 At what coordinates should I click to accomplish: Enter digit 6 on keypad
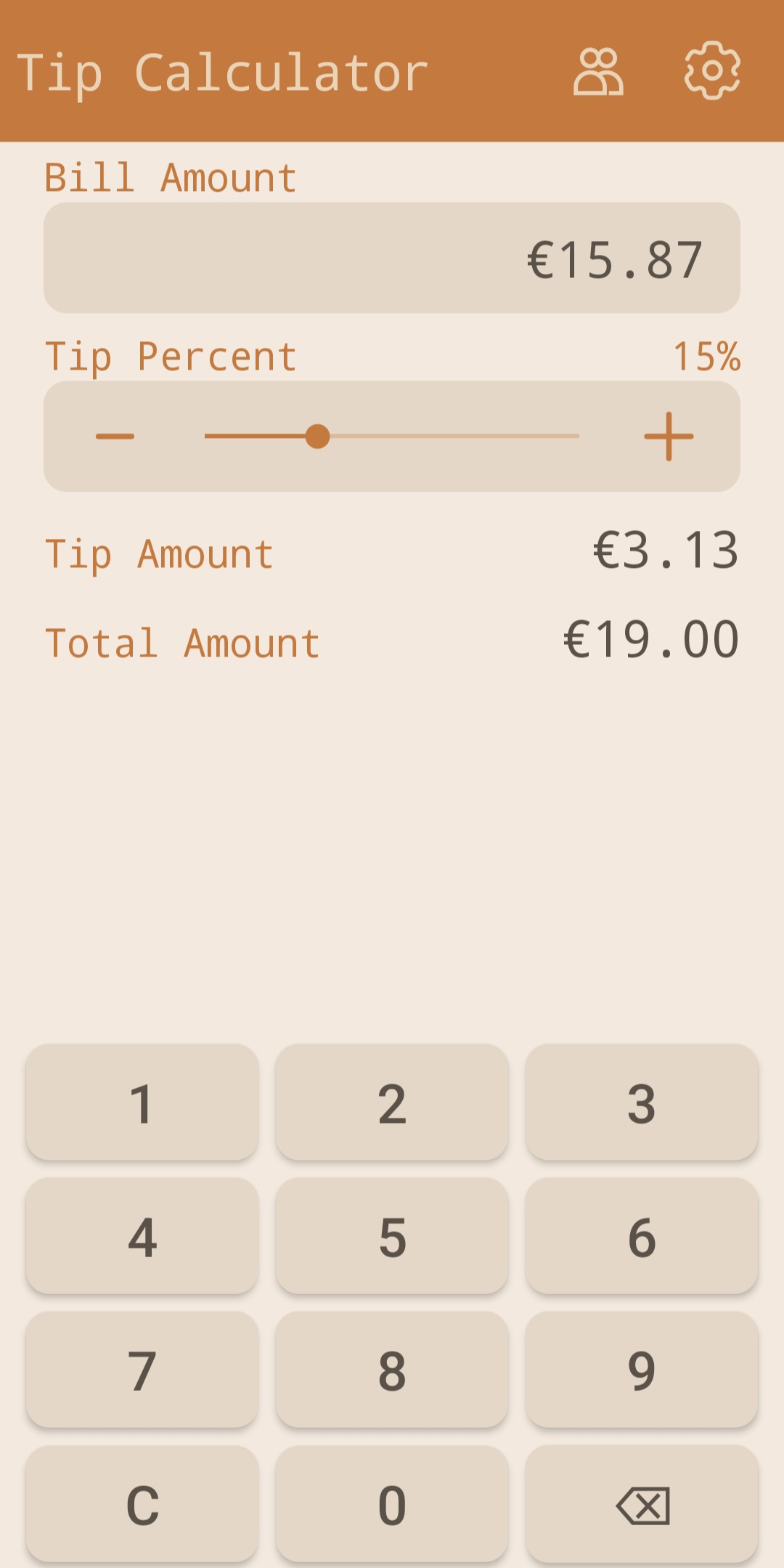click(x=642, y=1236)
